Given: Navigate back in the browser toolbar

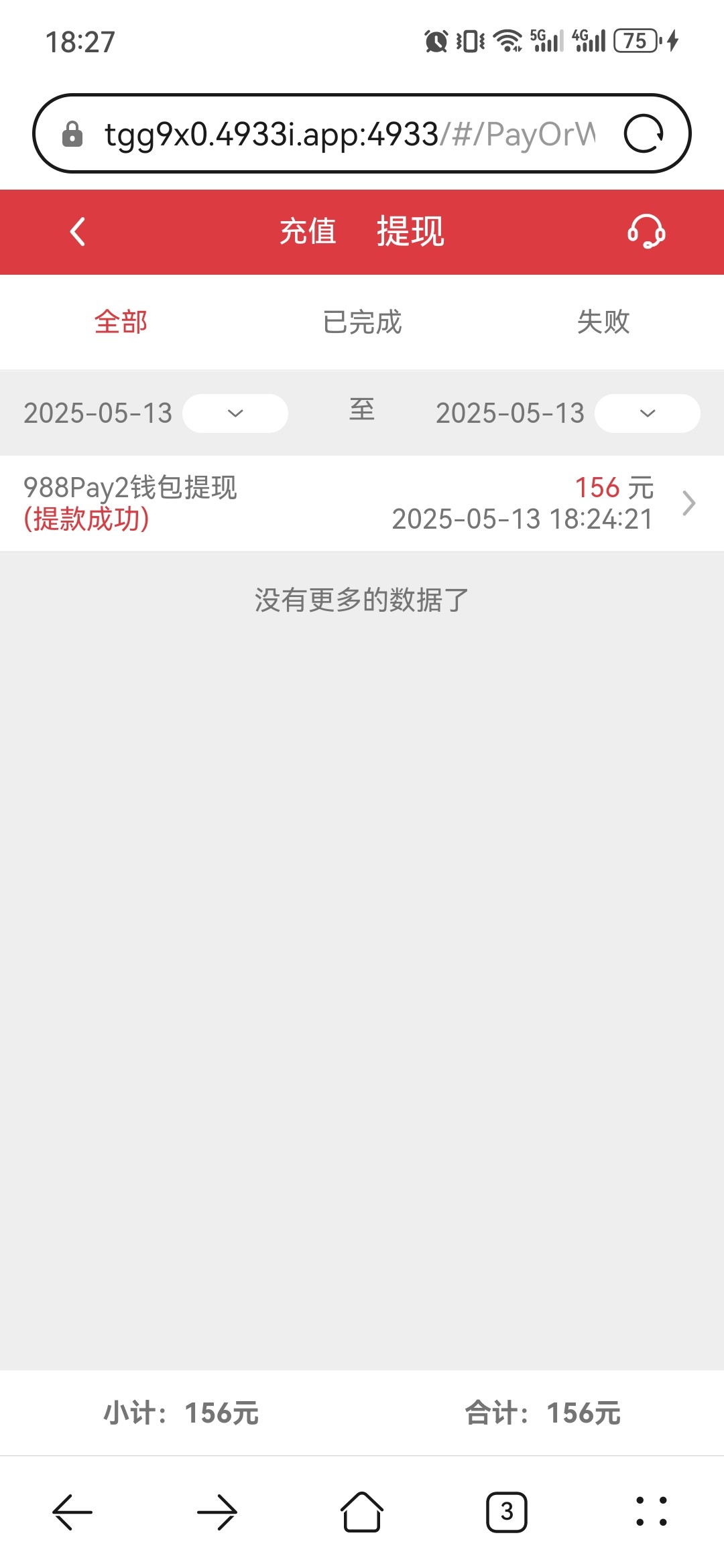Looking at the screenshot, I should click(72, 1512).
